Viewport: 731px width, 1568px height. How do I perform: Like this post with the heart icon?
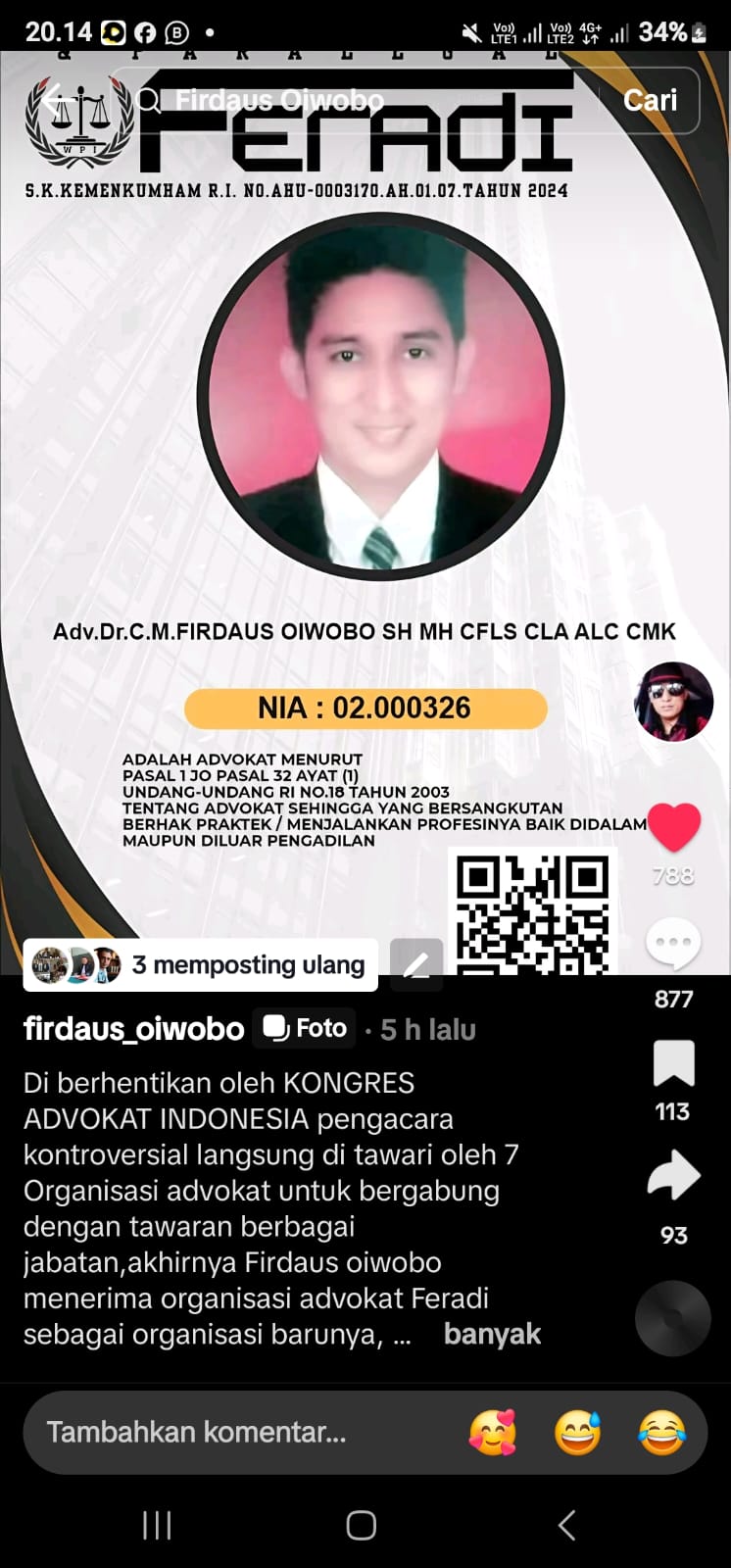[x=673, y=828]
